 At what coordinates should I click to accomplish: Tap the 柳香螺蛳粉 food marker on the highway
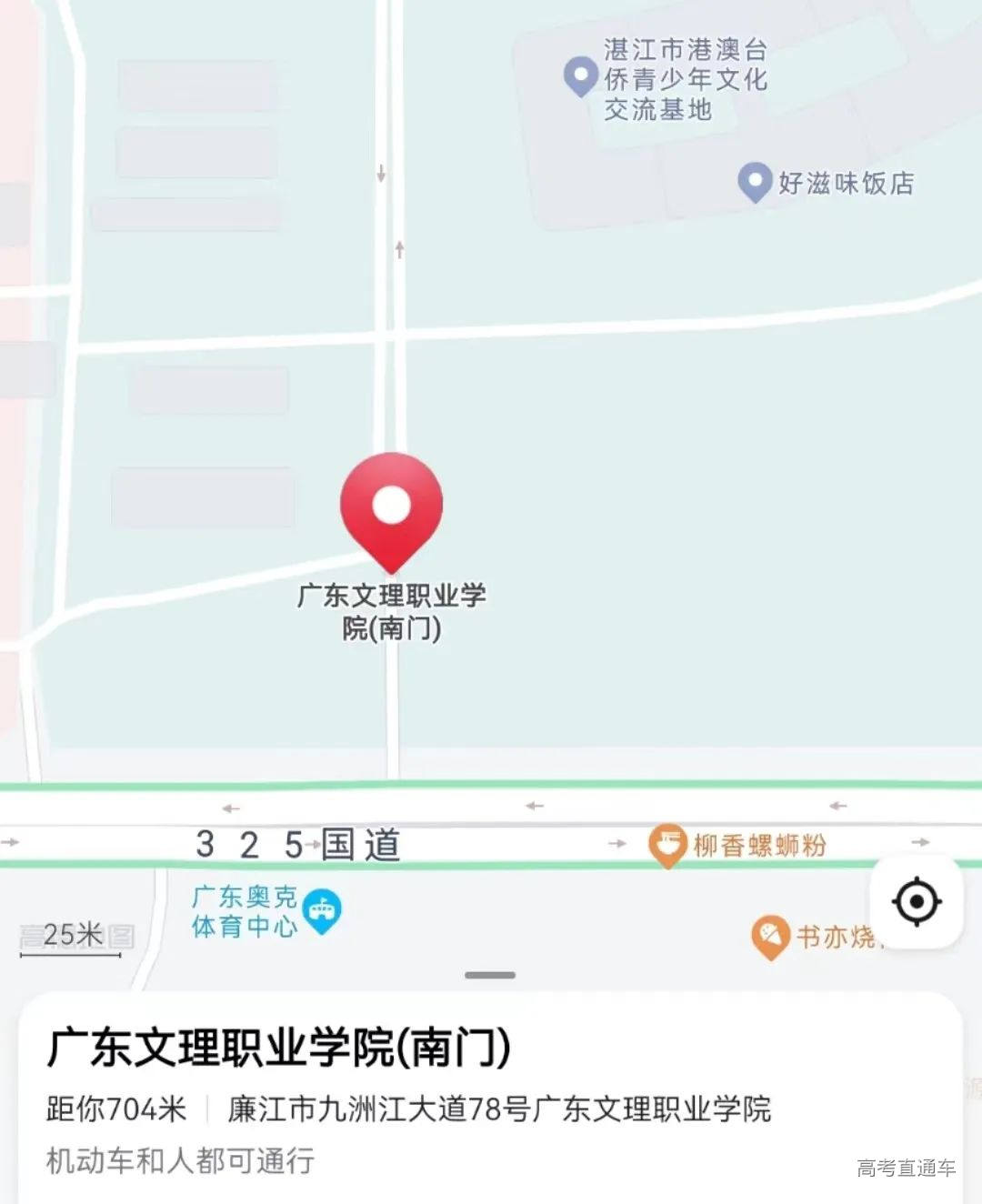[x=667, y=843]
